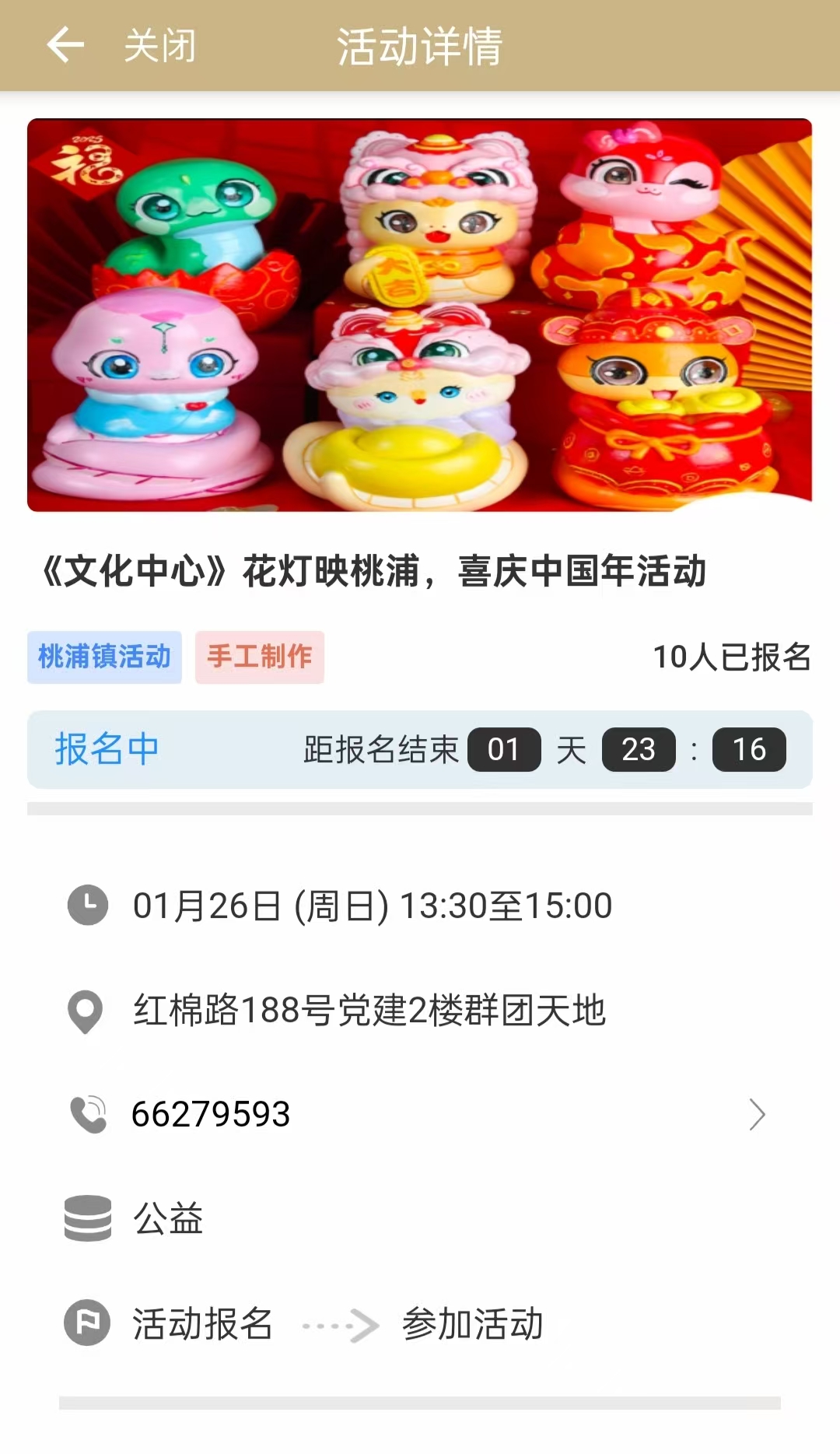Go back using the arrow icon
The width and height of the screenshot is (840, 1454).
[65, 45]
